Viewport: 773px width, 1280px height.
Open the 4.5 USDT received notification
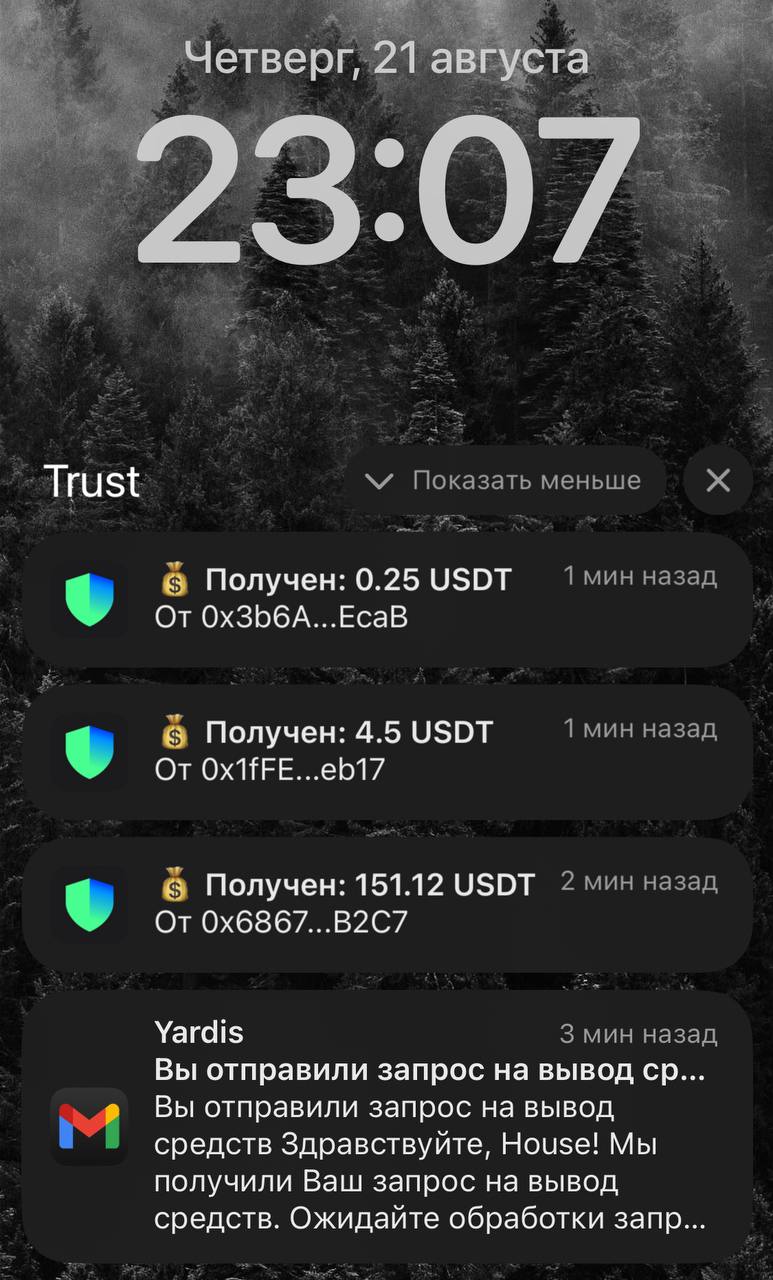pyautogui.click(x=386, y=751)
